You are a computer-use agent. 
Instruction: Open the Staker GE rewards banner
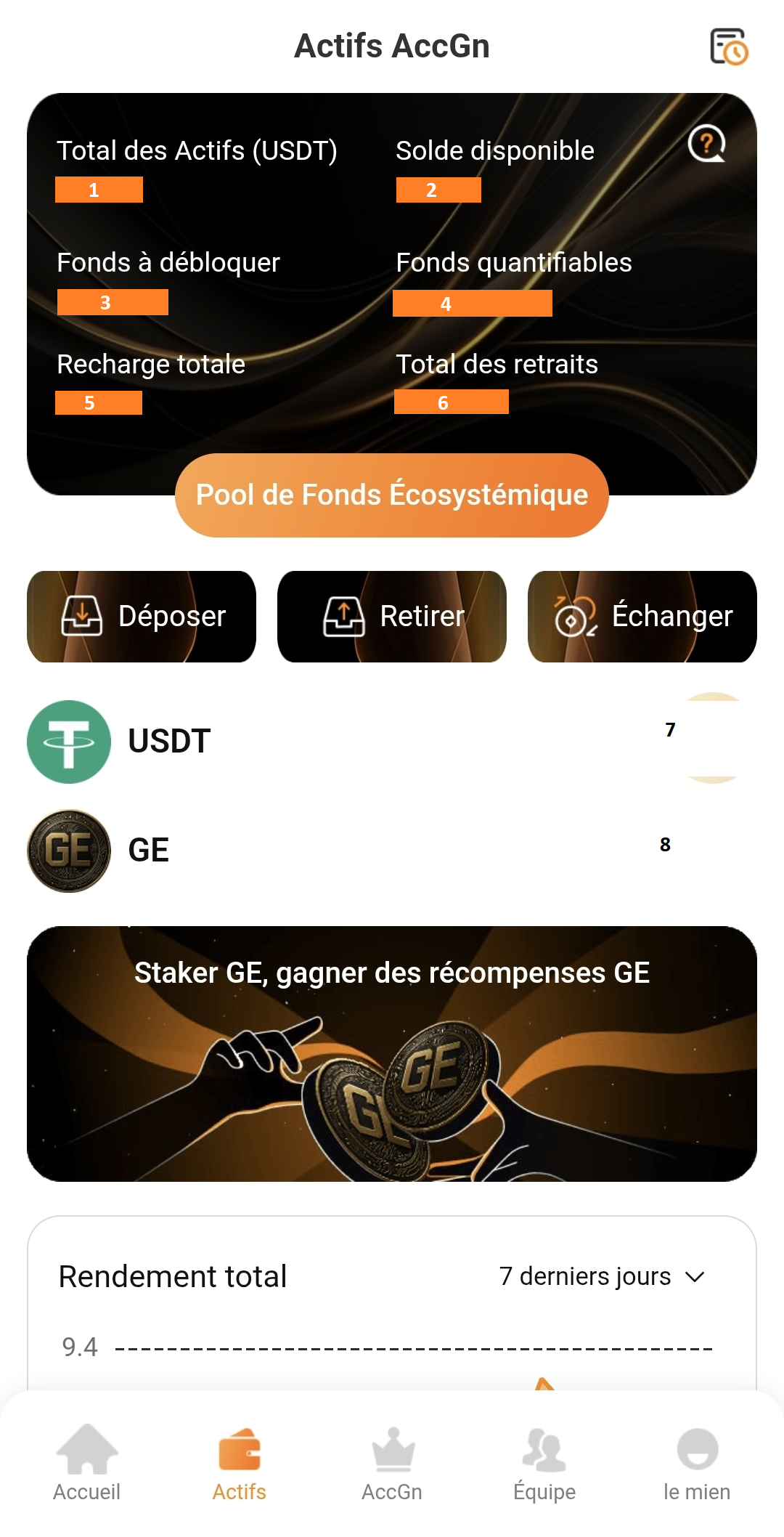[x=392, y=1054]
